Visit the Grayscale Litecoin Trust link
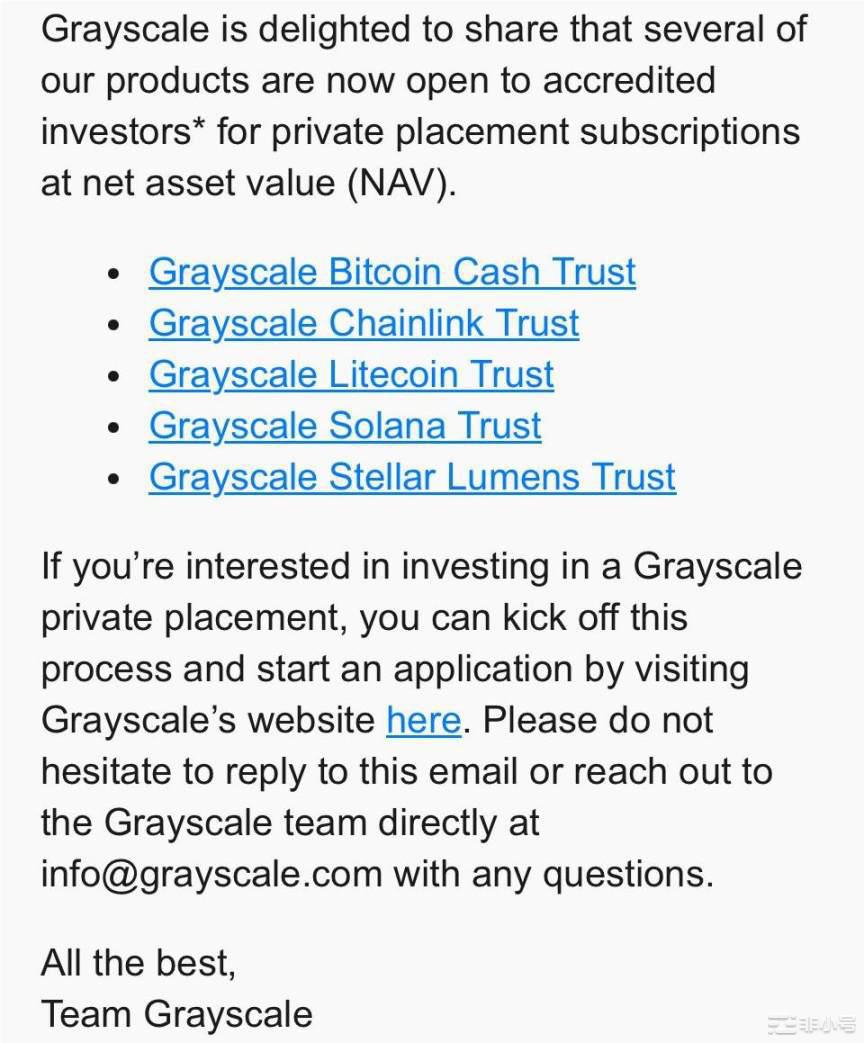Screen dimensions: 864x1043 pos(351,374)
